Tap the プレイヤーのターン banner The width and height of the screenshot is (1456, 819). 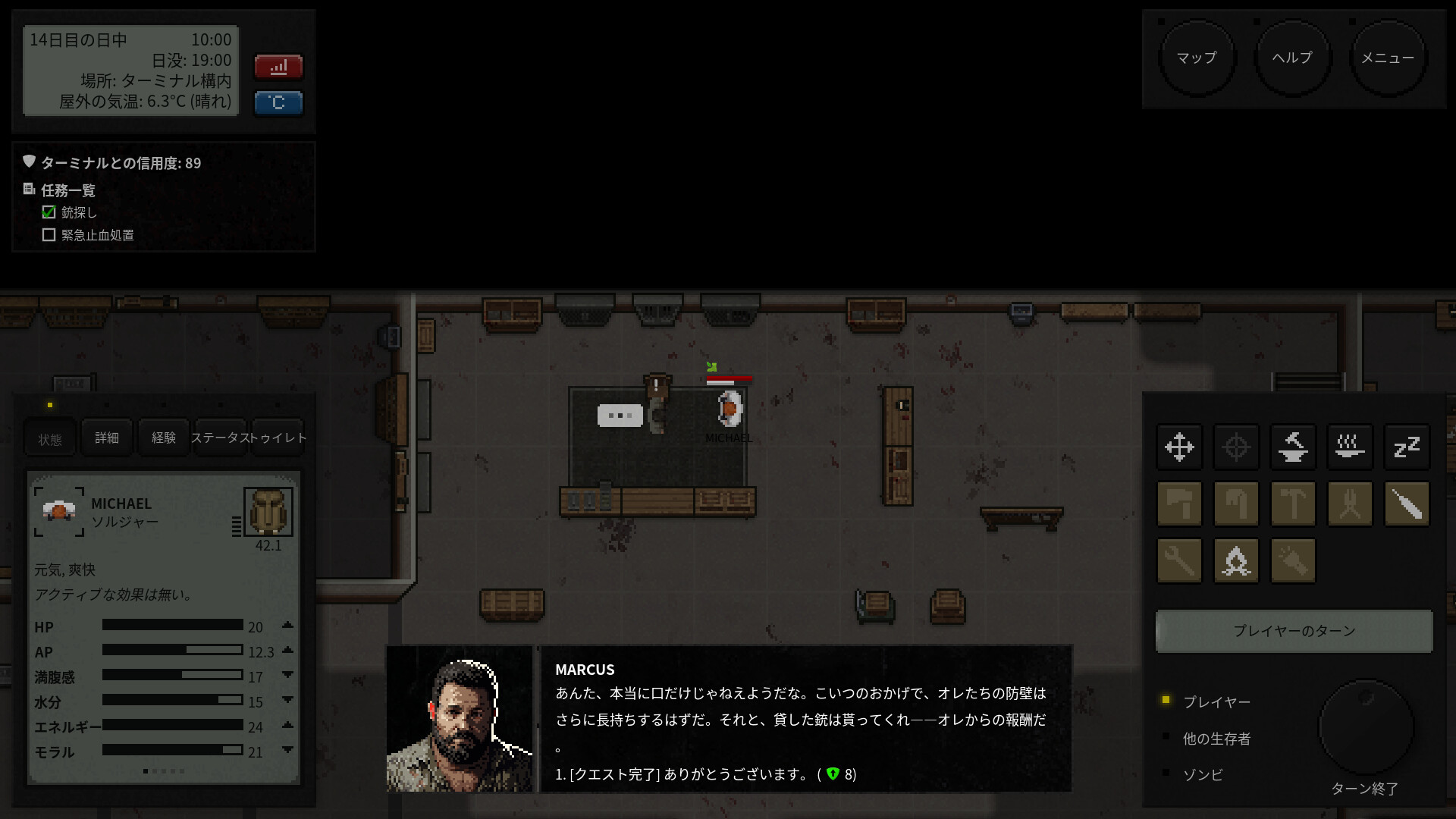1294,631
